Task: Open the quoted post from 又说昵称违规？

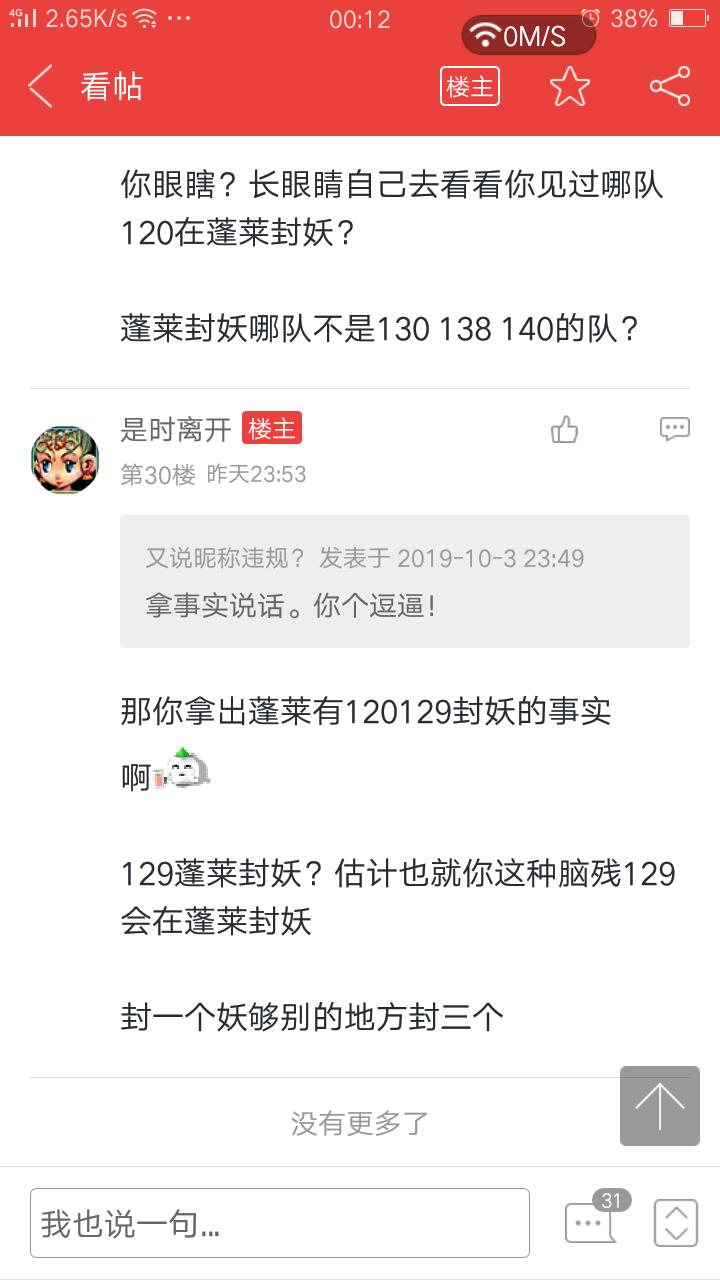Action: 404,581
